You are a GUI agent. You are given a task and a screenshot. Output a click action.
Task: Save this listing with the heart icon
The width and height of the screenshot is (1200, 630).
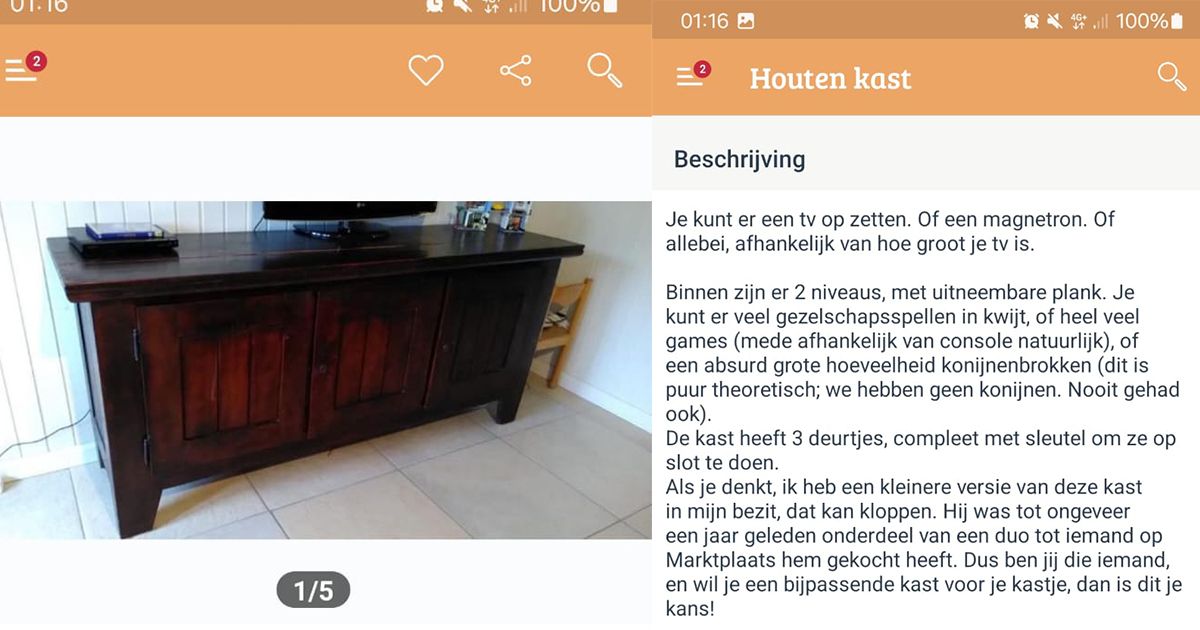tap(426, 71)
